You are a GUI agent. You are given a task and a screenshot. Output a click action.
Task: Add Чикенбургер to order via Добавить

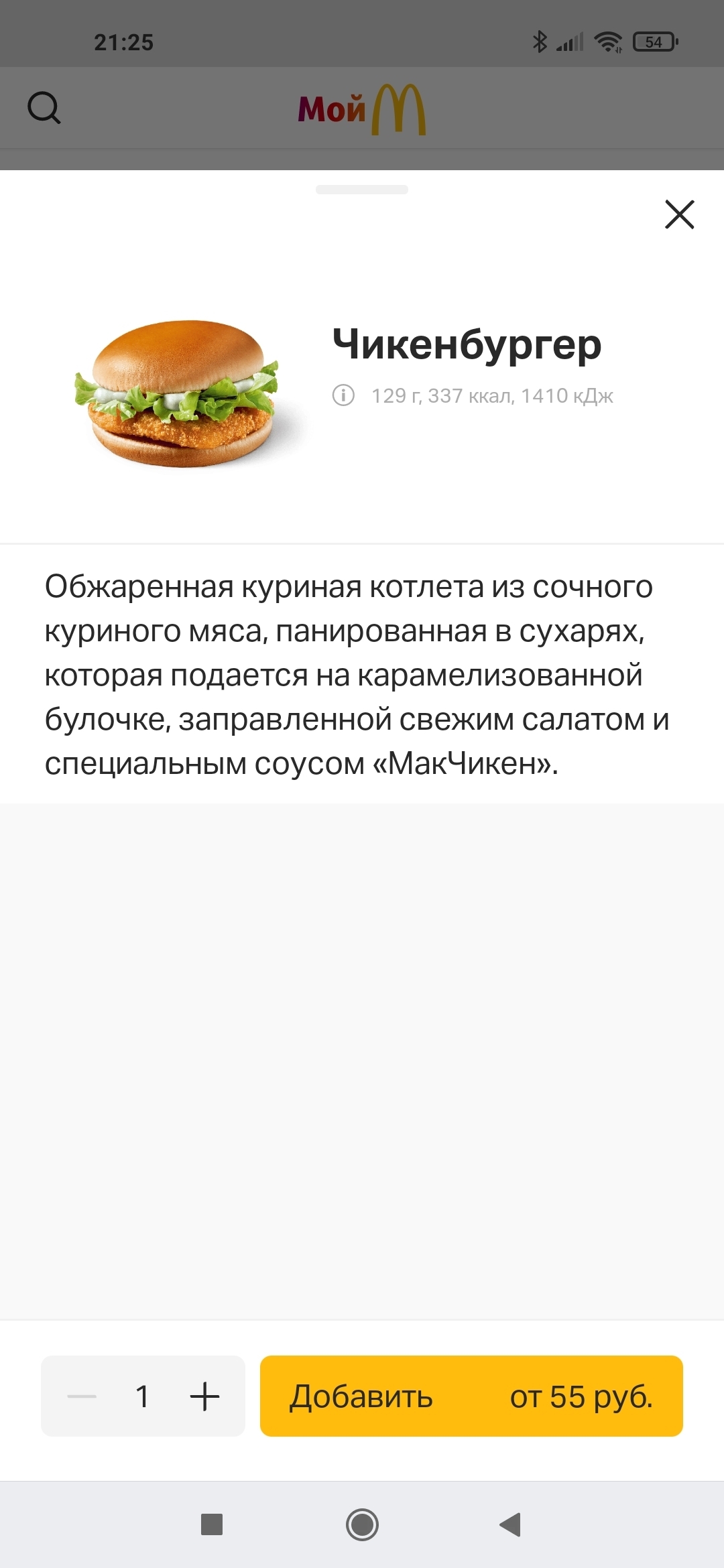(471, 1397)
